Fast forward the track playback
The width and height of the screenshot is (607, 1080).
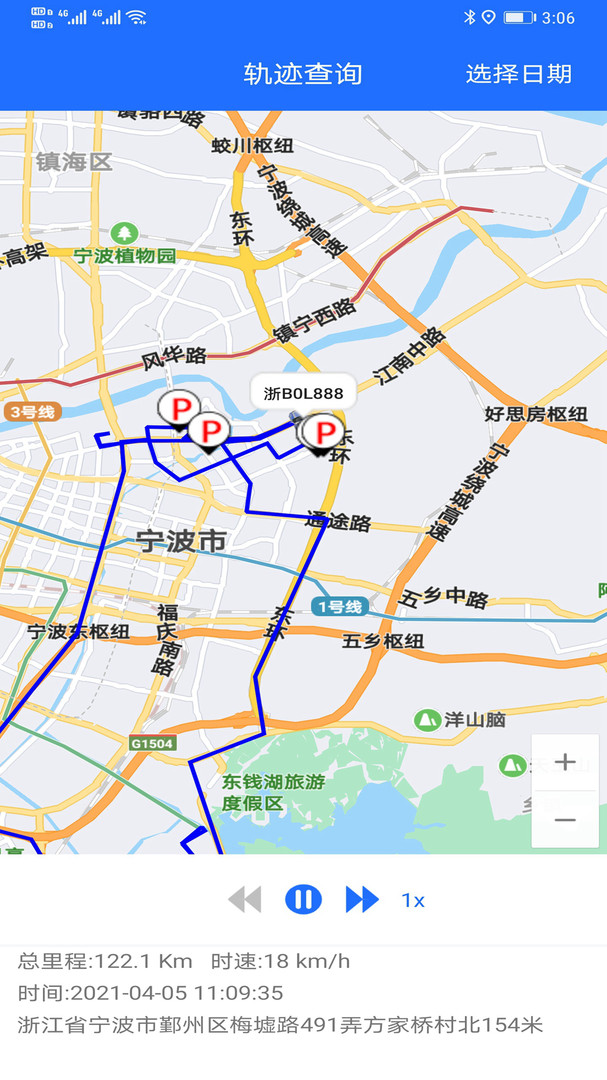tap(362, 900)
